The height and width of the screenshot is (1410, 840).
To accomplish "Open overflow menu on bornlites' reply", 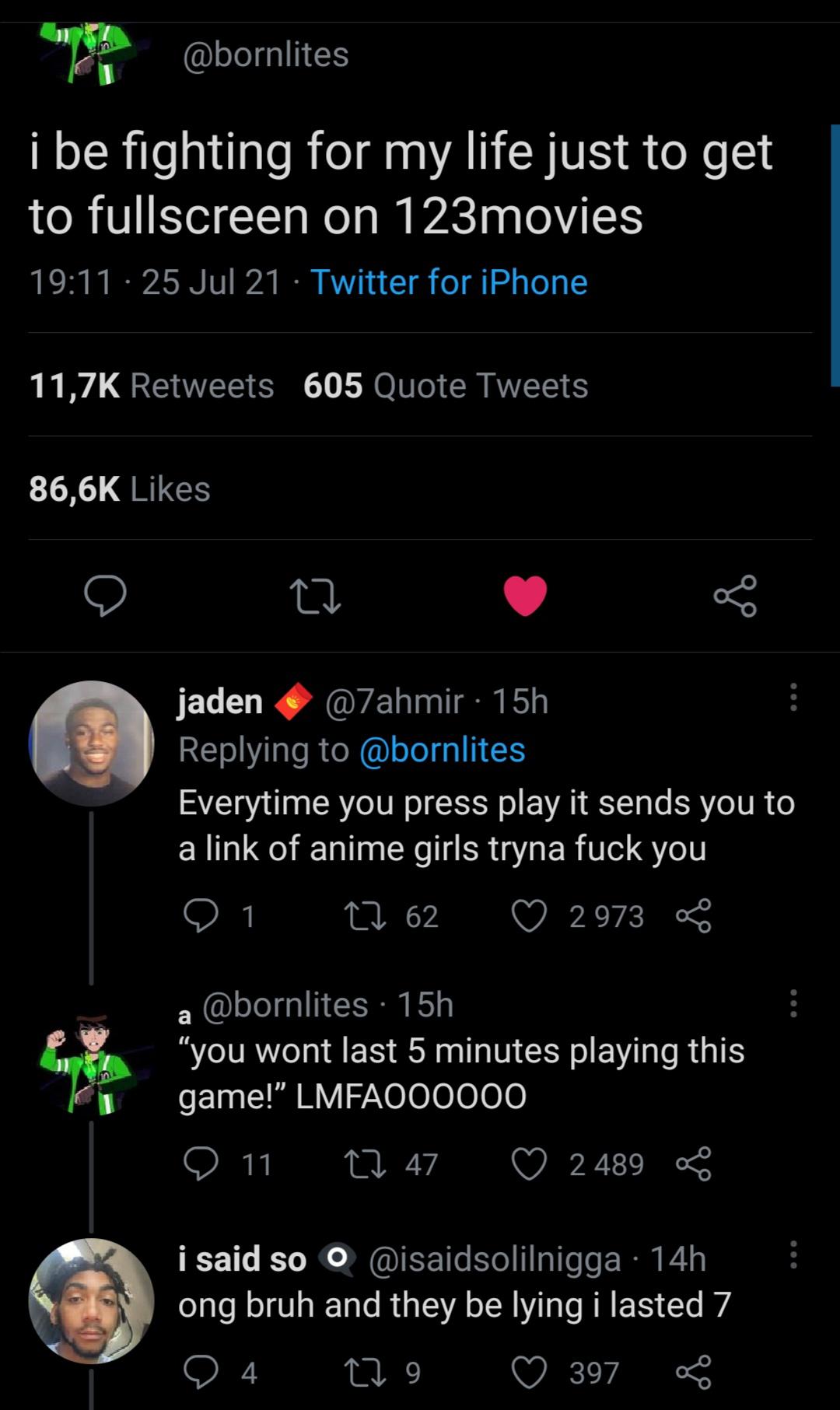I will 793,1004.
